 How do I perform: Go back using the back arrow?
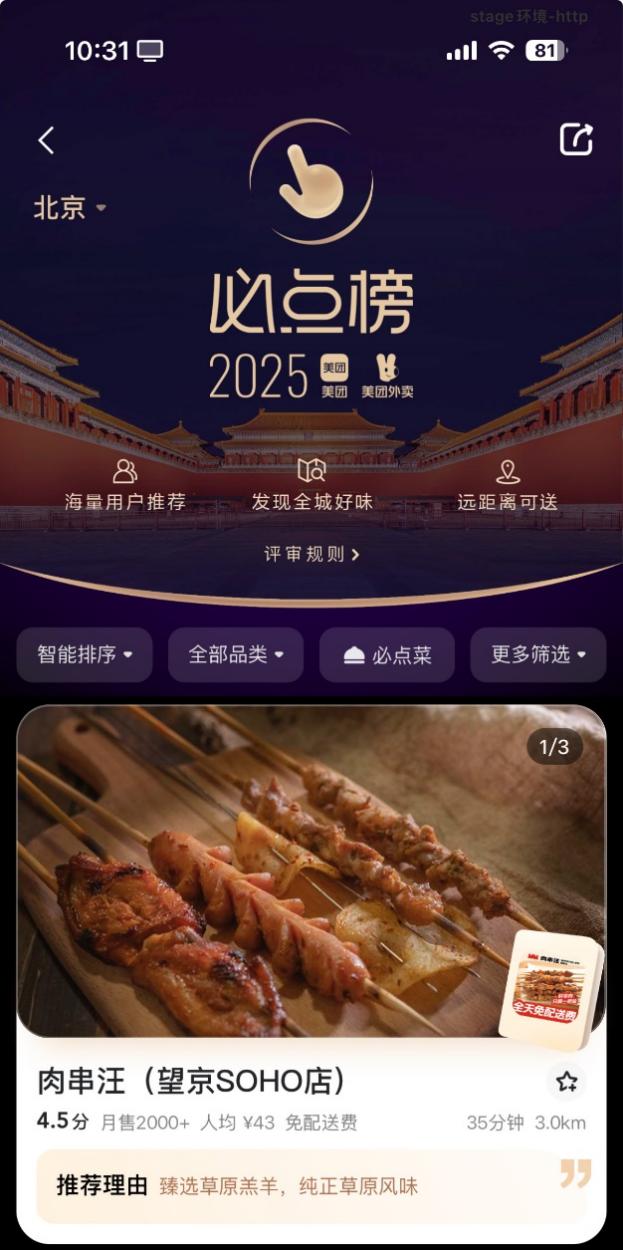pyautogui.click(x=46, y=141)
